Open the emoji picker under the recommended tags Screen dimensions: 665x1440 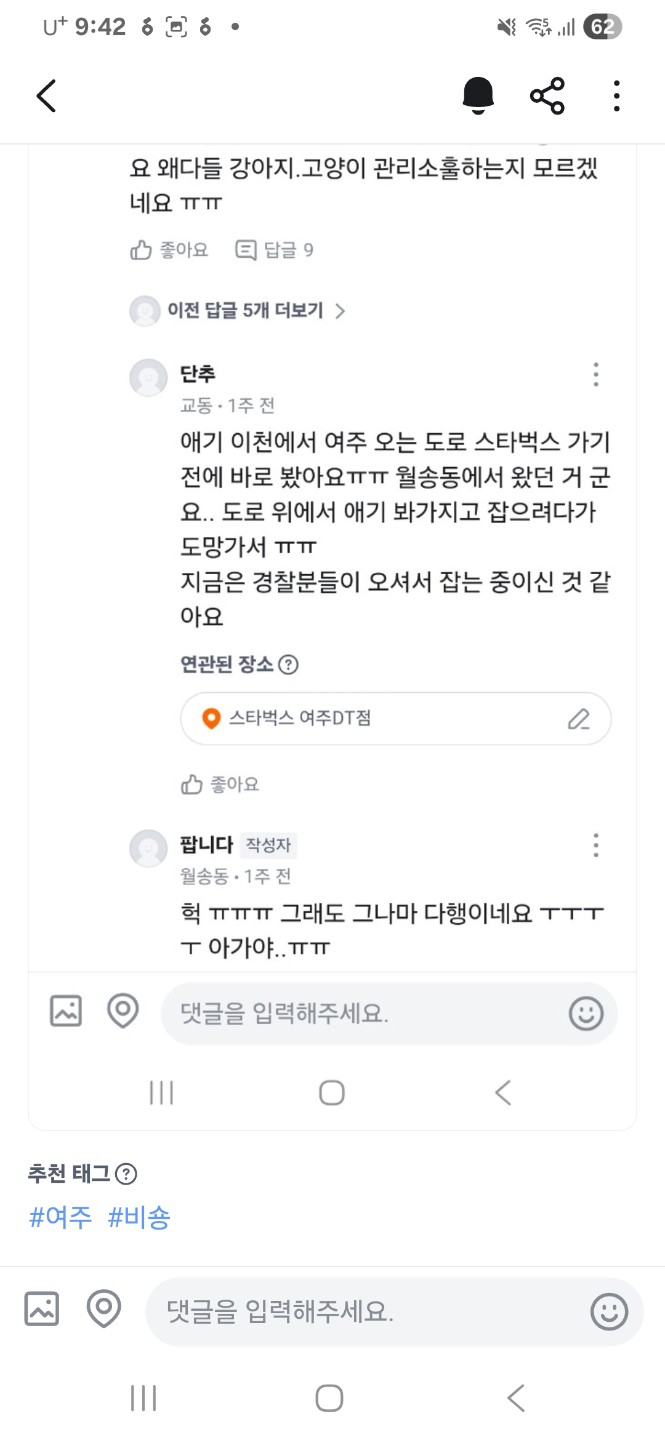[x=609, y=1311]
